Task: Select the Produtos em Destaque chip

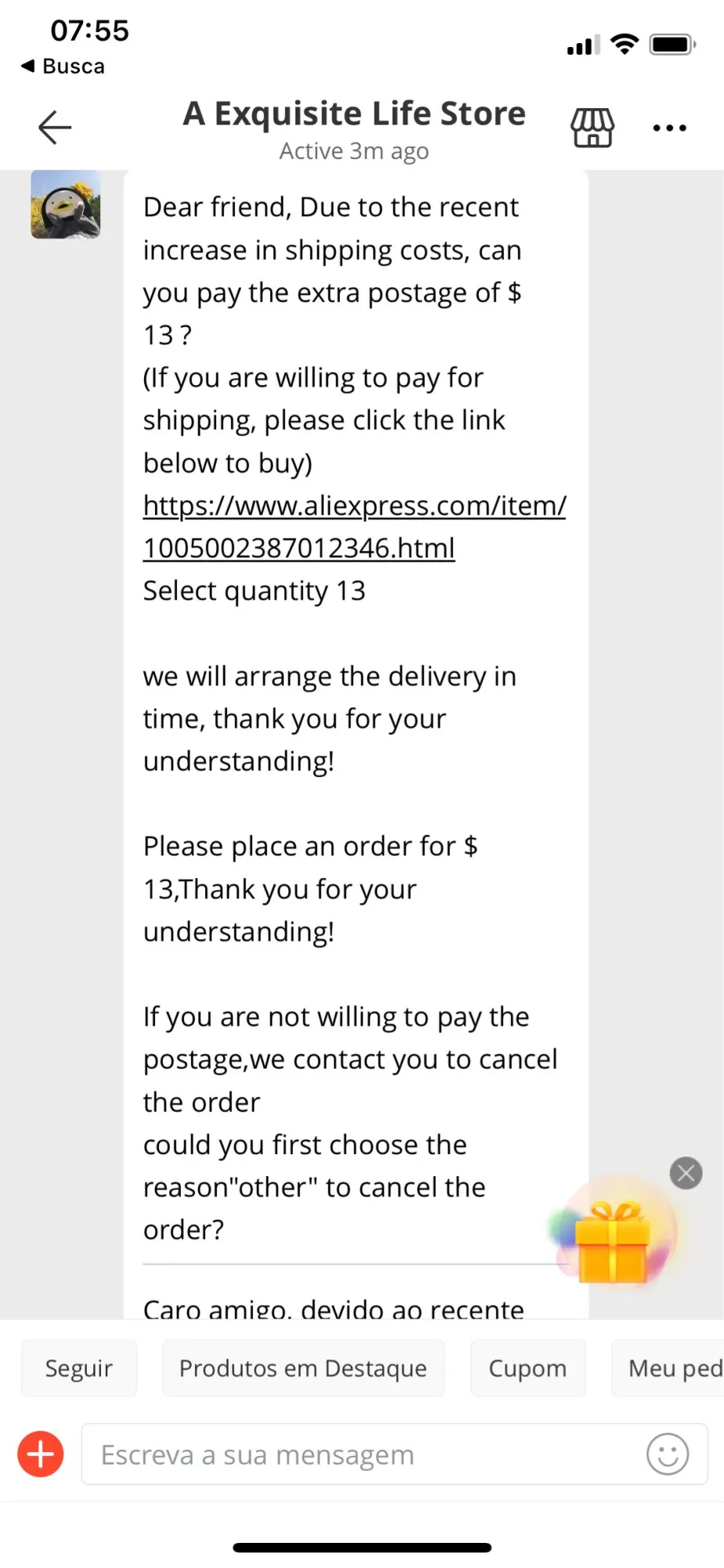Action: [303, 1368]
